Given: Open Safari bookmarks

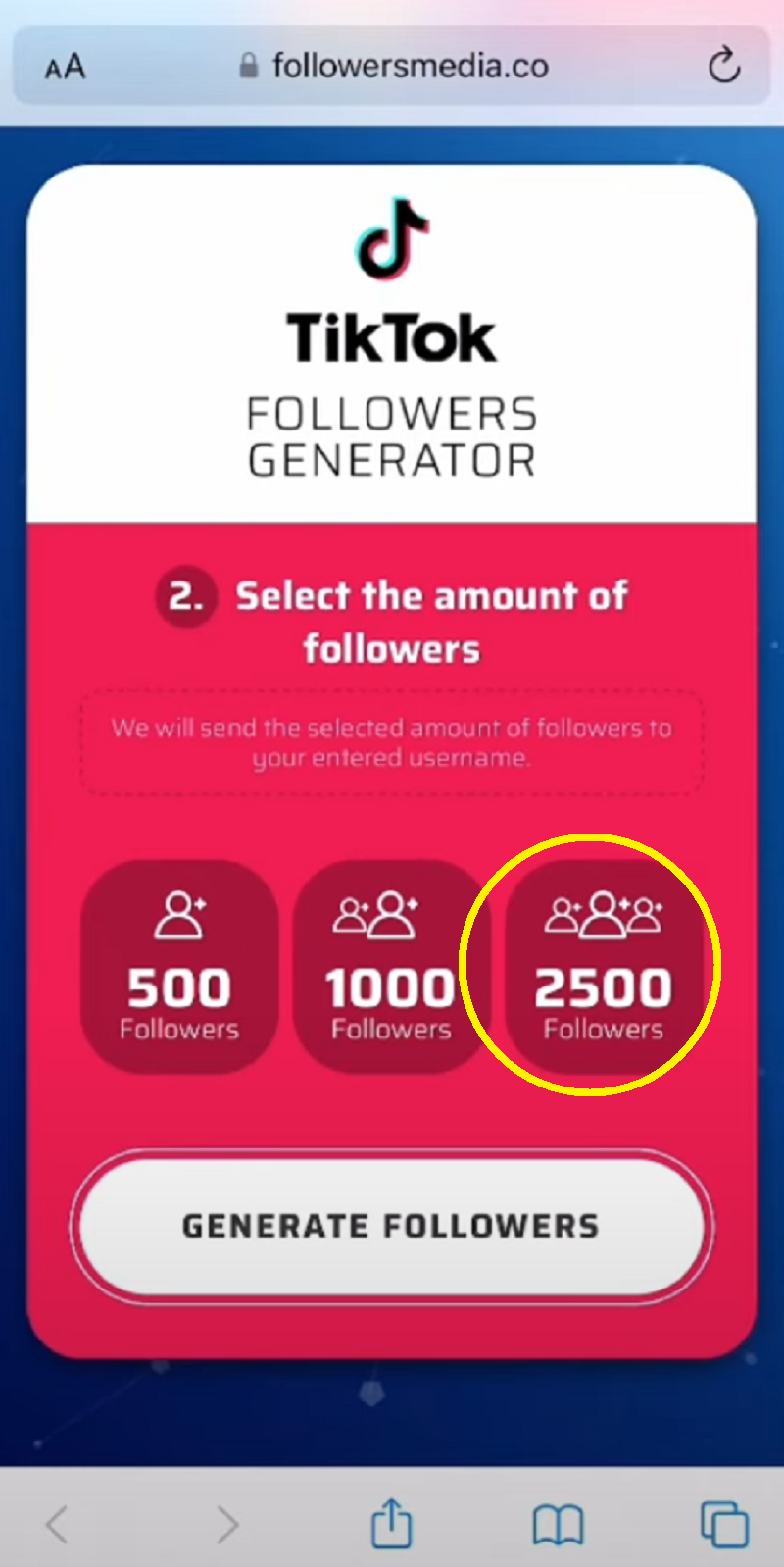Looking at the screenshot, I should point(558,1524).
